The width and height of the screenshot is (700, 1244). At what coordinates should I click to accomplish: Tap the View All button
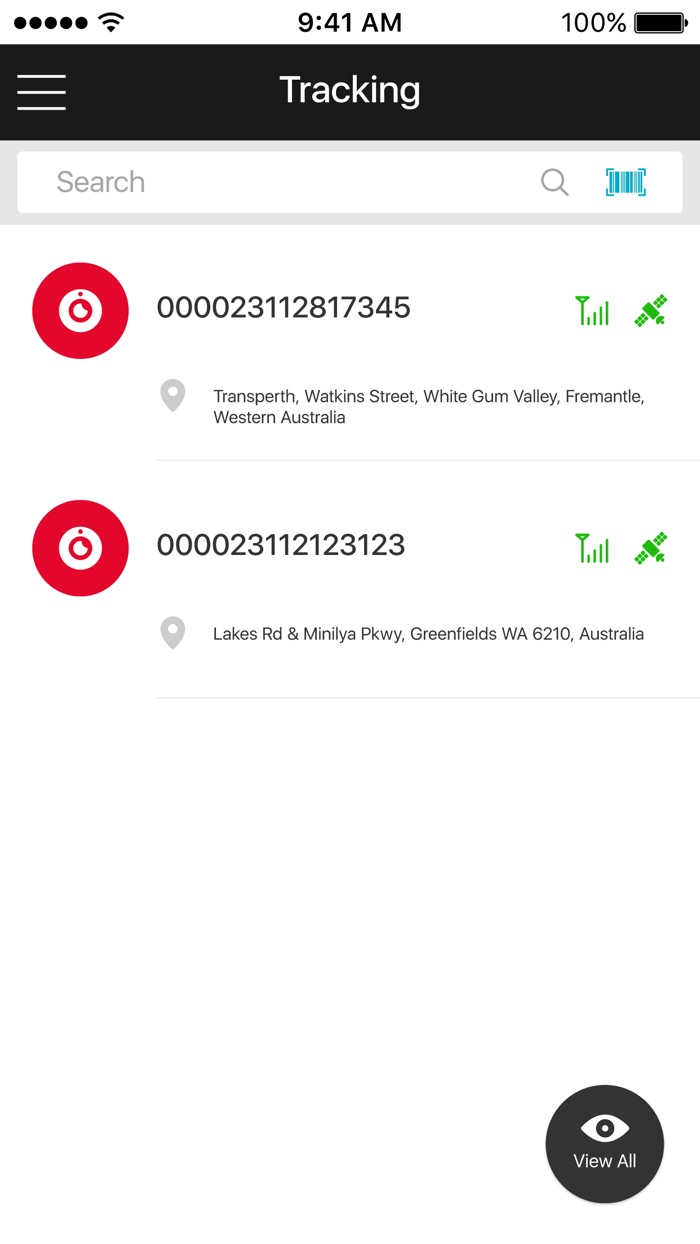point(605,1143)
